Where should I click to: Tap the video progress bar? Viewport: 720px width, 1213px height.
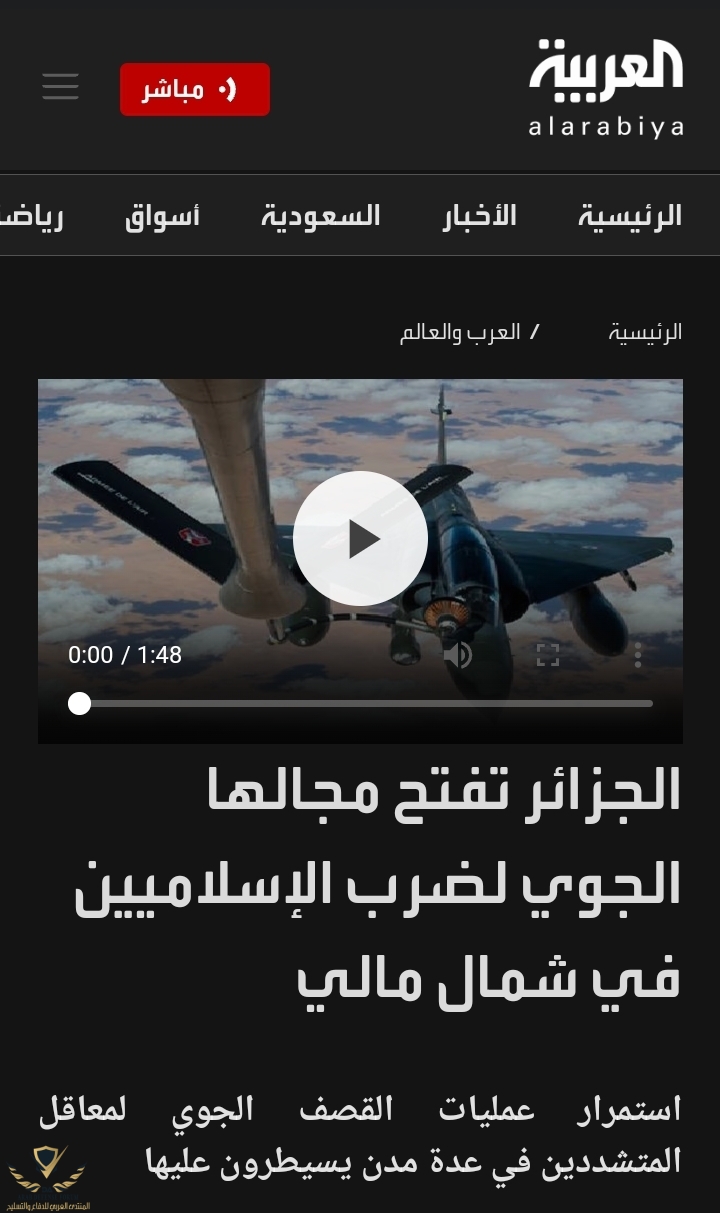[x=365, y=704]
